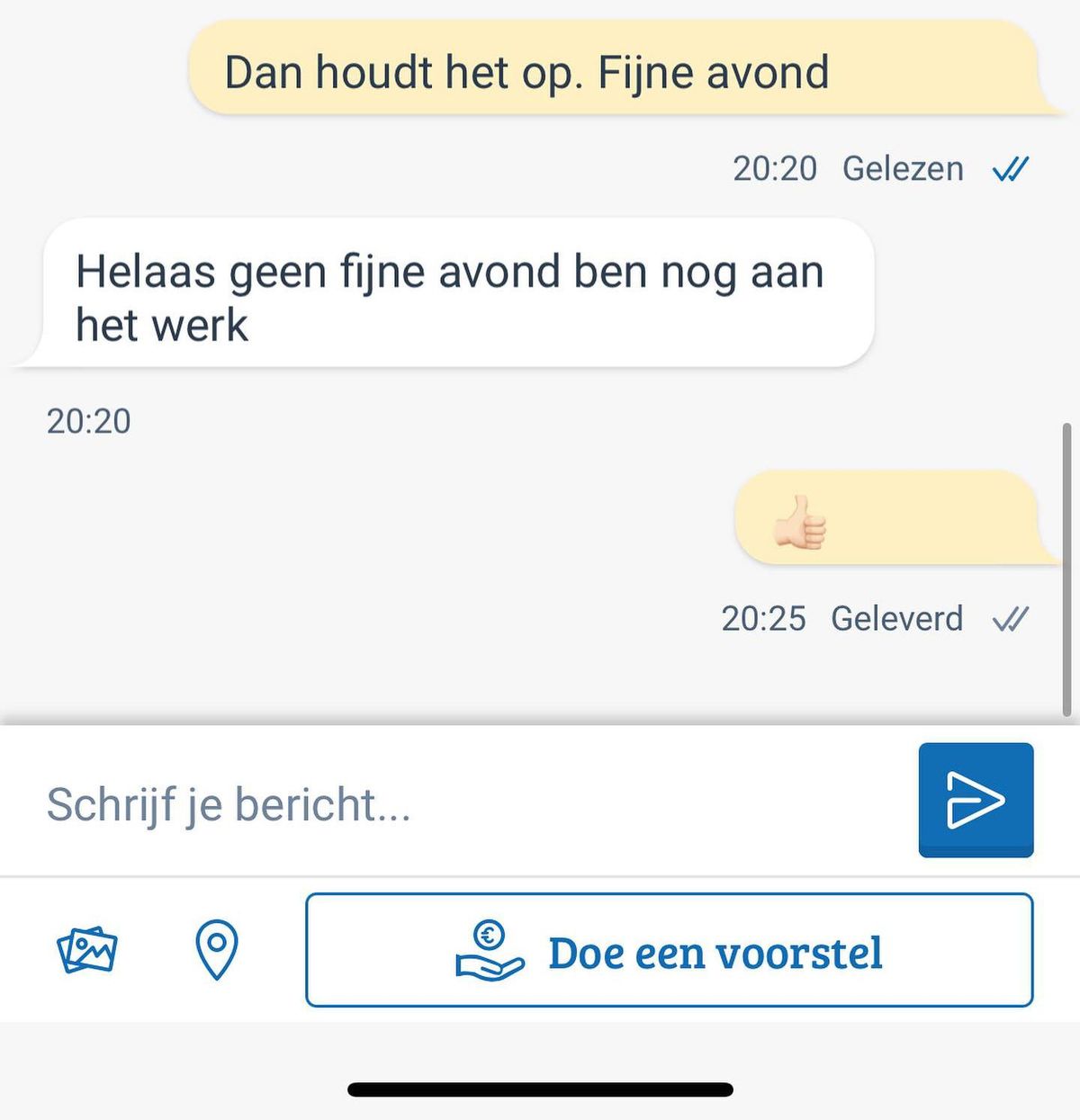
Task: Share a location with the pin icon
Action: click(x=217, y=950)
